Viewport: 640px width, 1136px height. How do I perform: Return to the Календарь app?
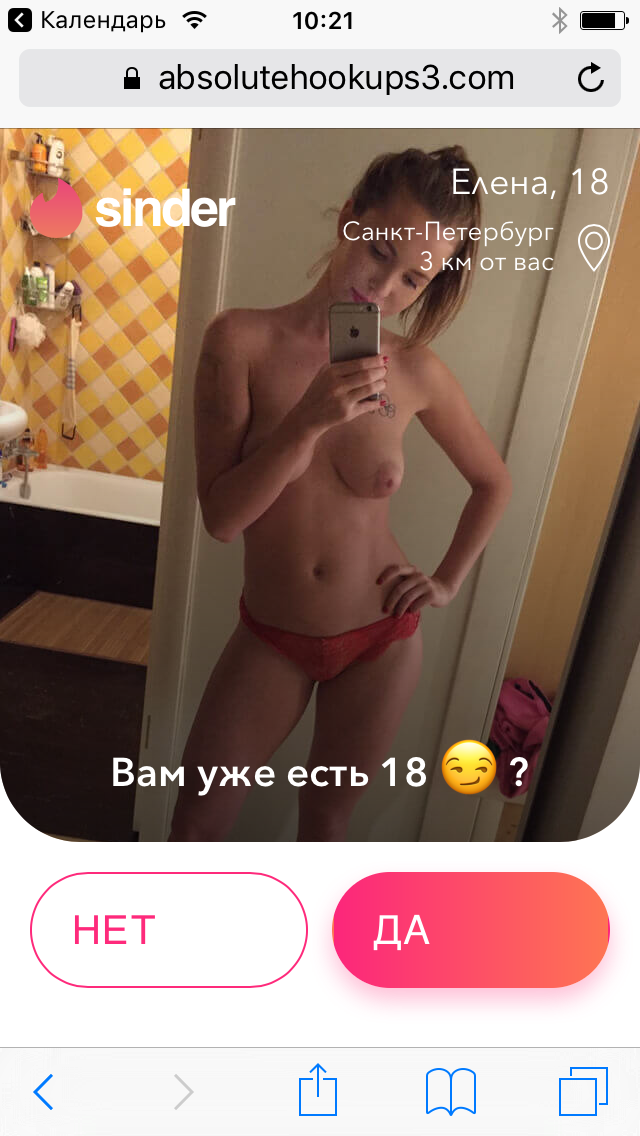click(86, 21)
